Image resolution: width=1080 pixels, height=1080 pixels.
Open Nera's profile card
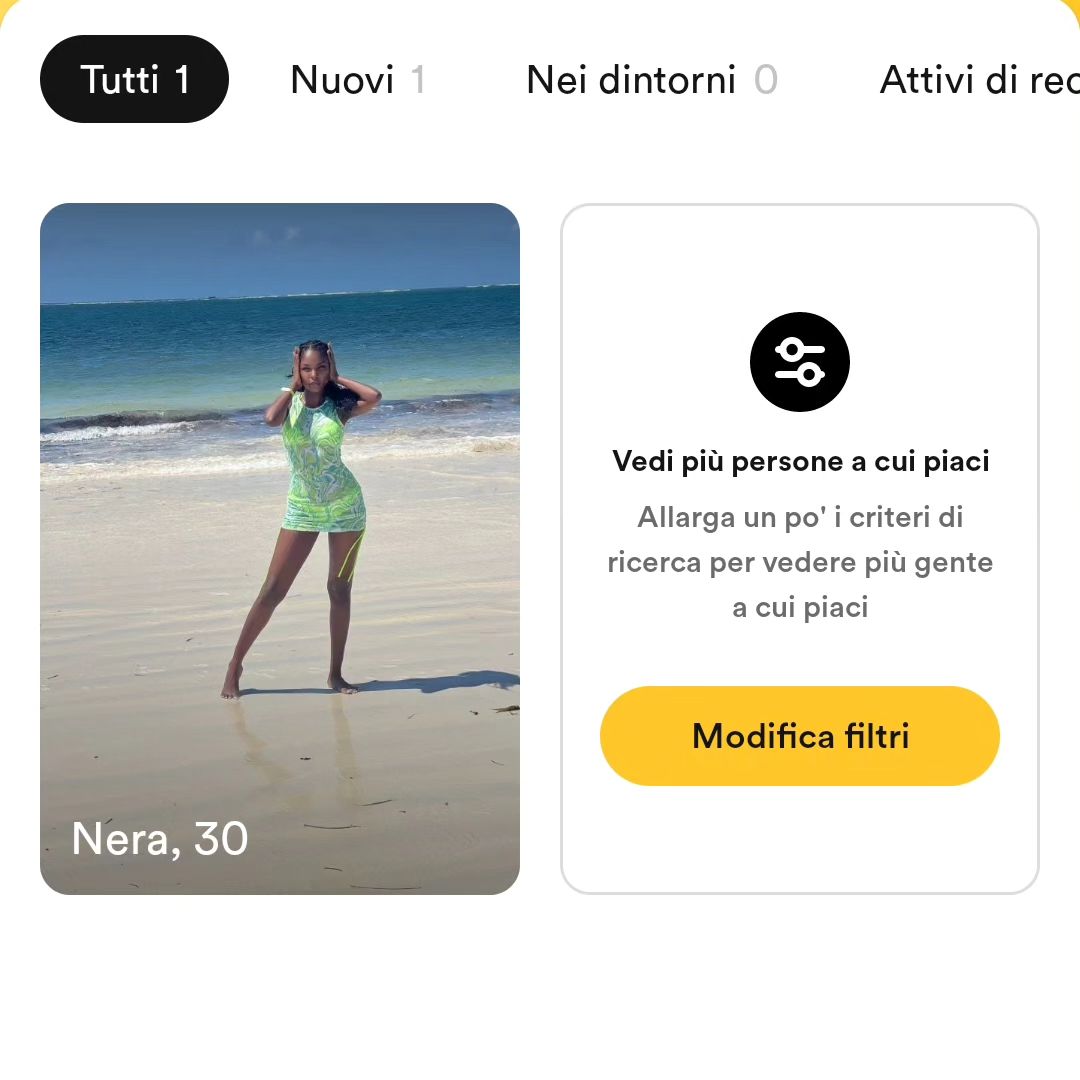click(280, 548)
